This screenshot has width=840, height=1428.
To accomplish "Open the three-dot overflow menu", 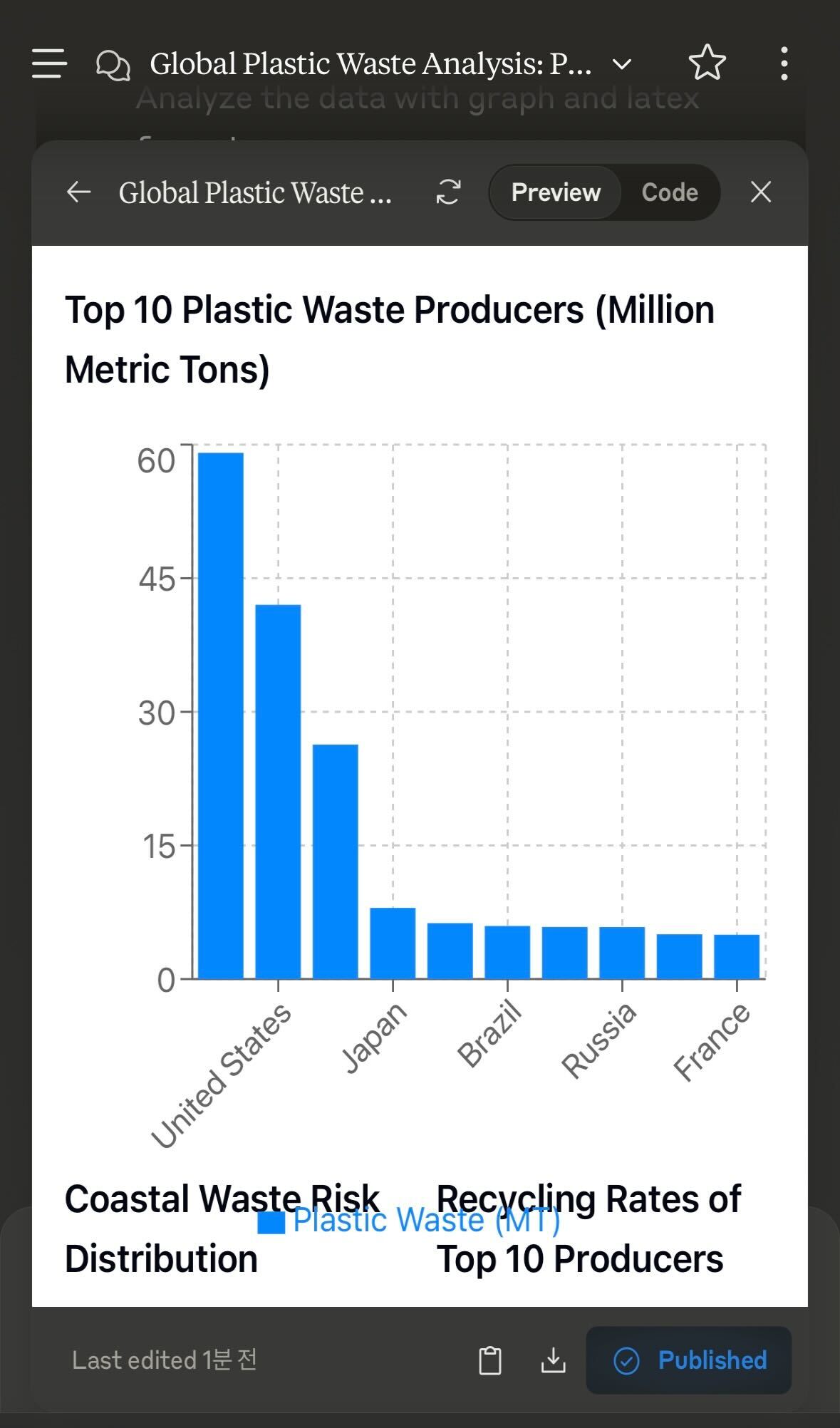I will tap(784, 64).
